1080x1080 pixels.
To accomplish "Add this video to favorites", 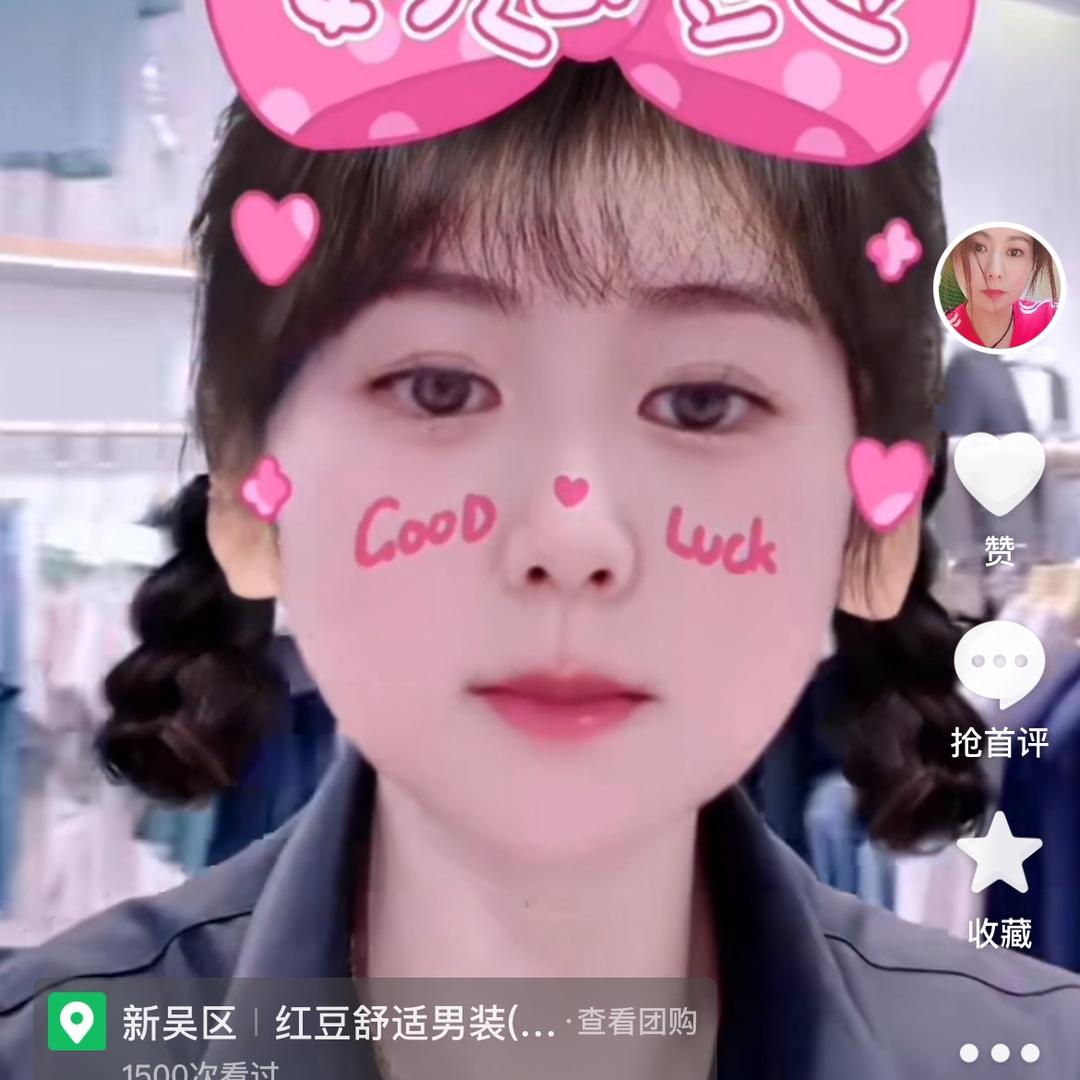I will tap(999, 853).
